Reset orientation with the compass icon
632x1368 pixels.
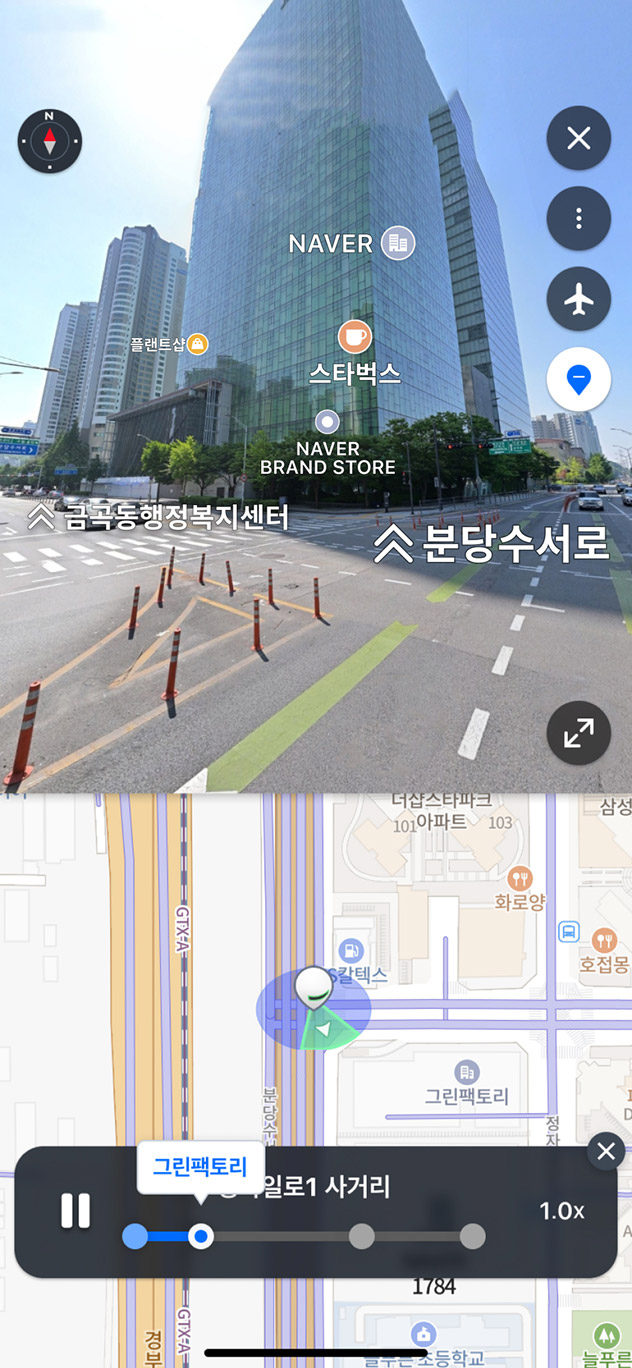point(50,141)
